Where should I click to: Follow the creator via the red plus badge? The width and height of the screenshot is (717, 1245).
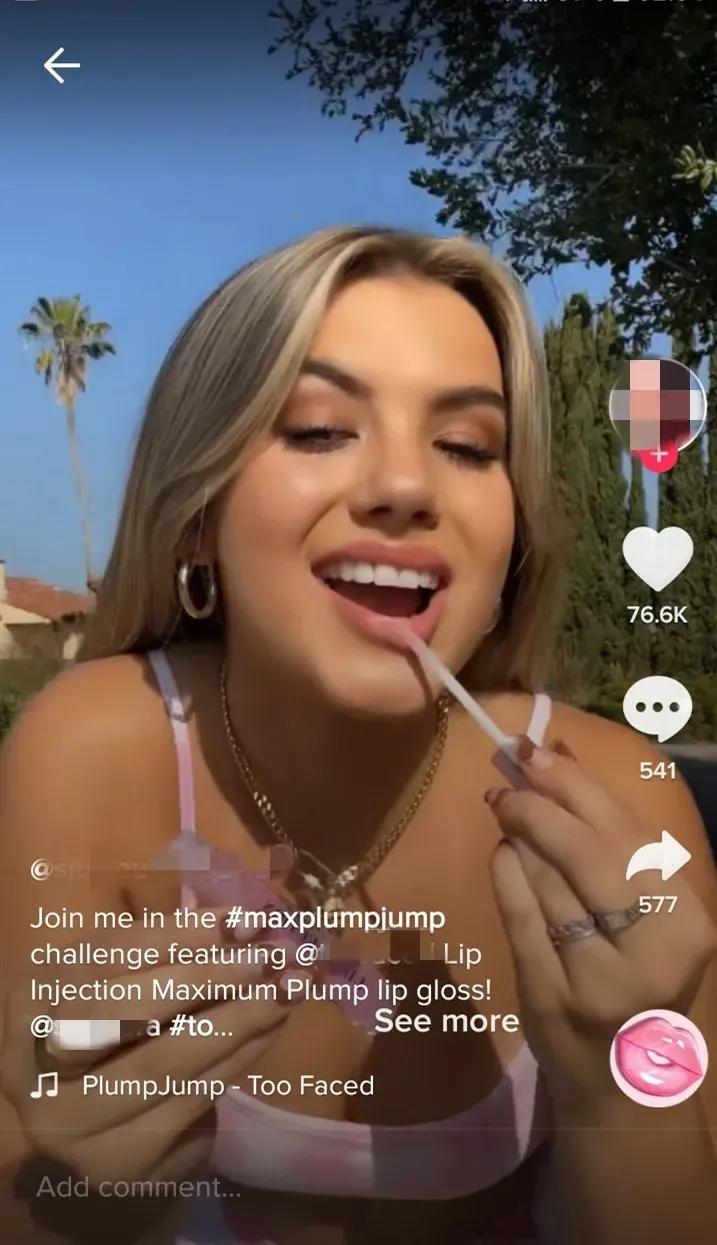pos(658,457)
